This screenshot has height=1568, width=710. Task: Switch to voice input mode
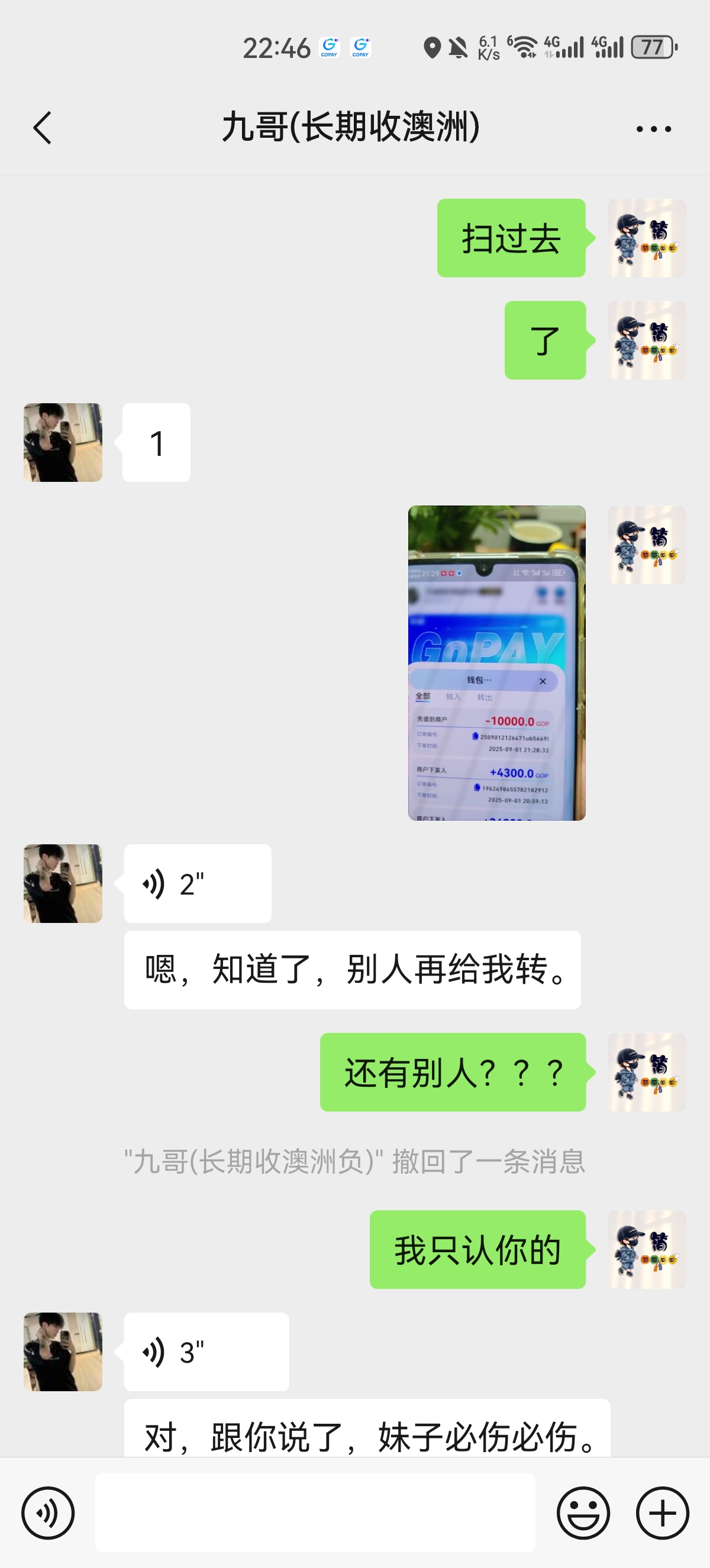coord(48,1512)
